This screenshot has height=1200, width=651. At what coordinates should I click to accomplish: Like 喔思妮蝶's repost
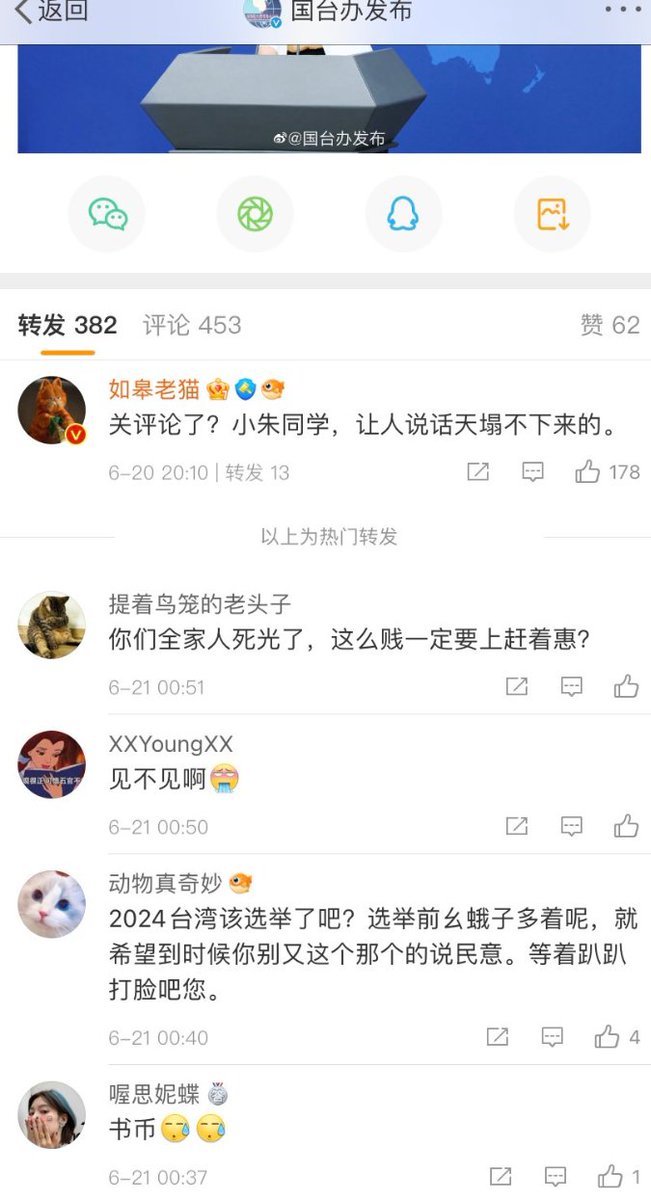tap(610, 1177)
